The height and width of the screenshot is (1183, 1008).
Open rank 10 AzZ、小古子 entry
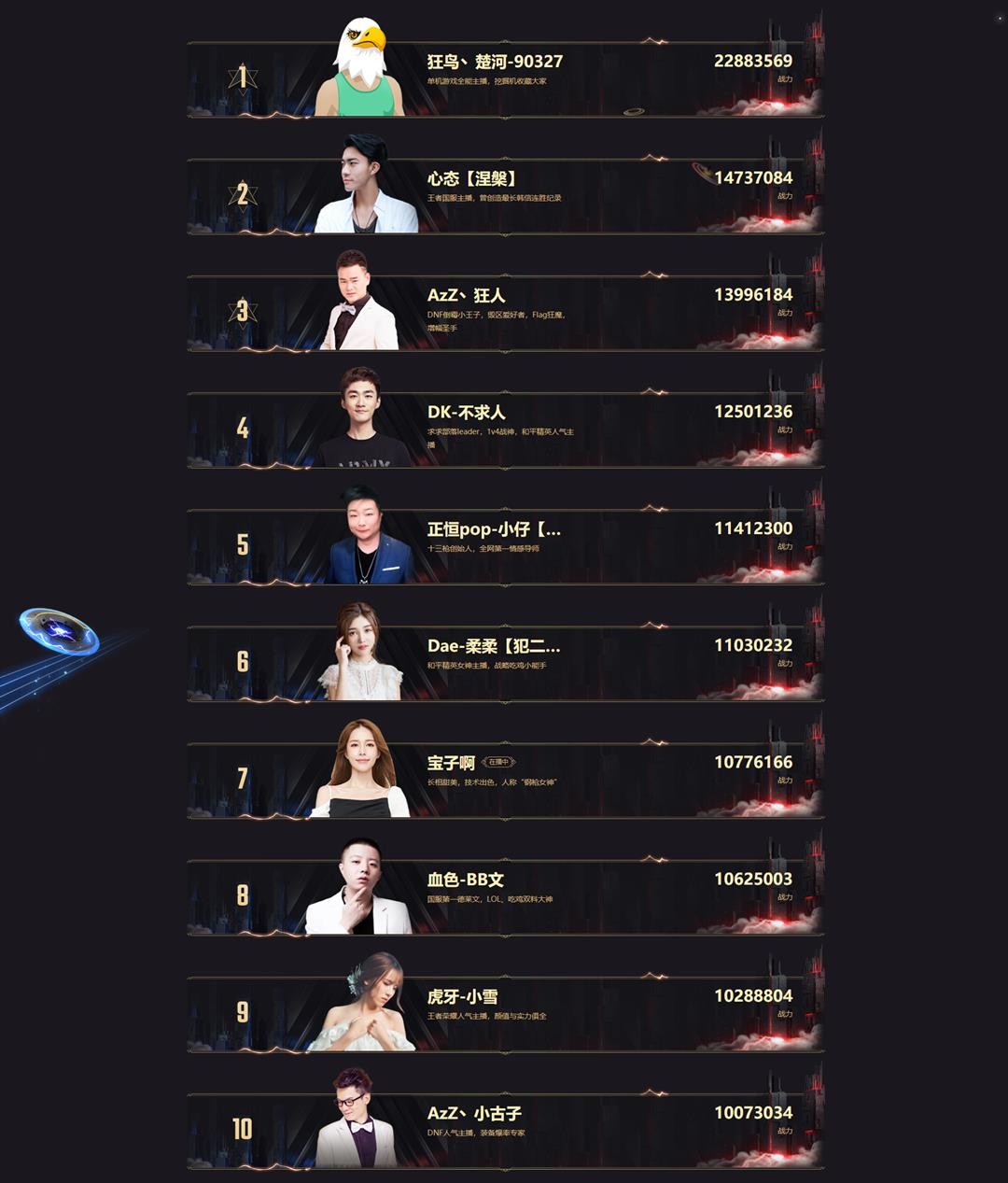474,1114
